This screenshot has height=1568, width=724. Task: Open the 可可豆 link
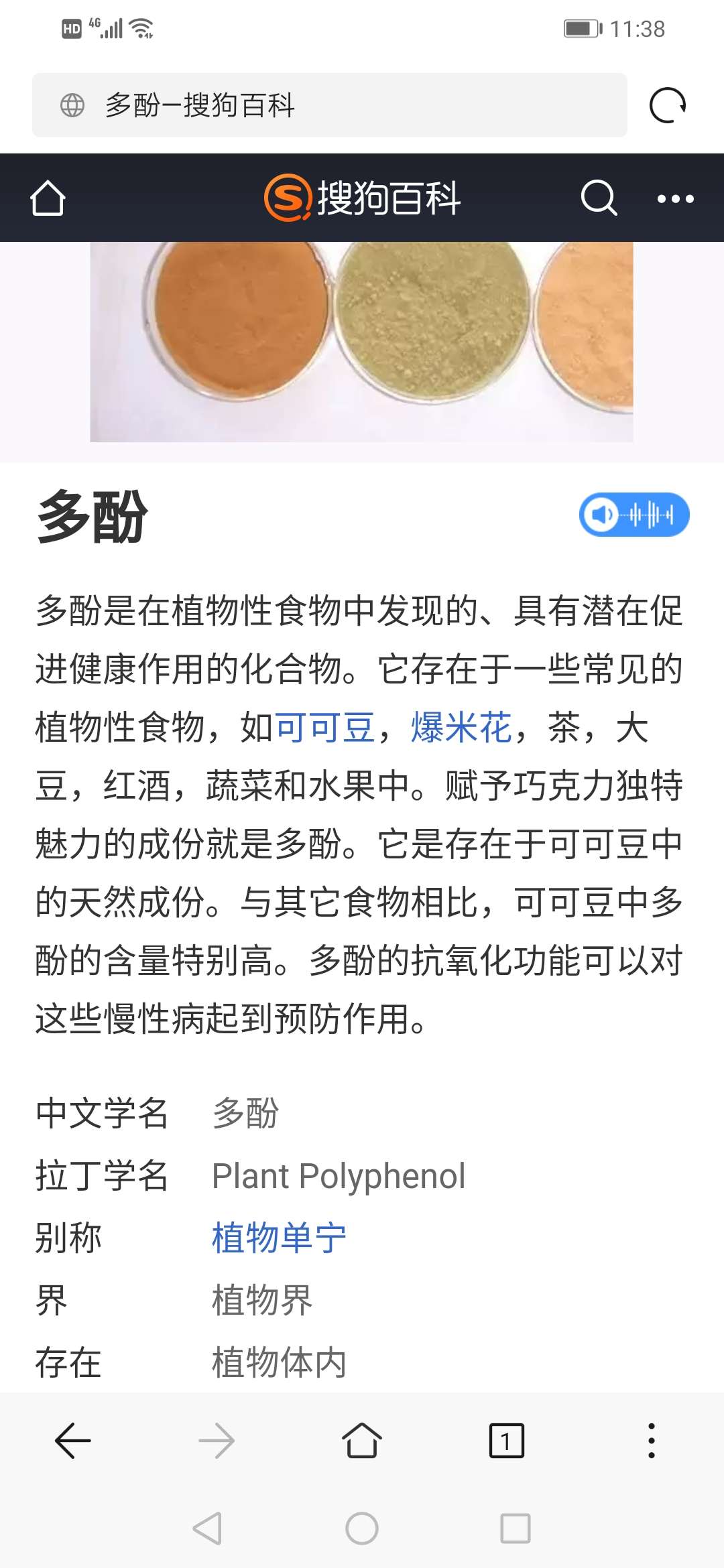[324, 728]
